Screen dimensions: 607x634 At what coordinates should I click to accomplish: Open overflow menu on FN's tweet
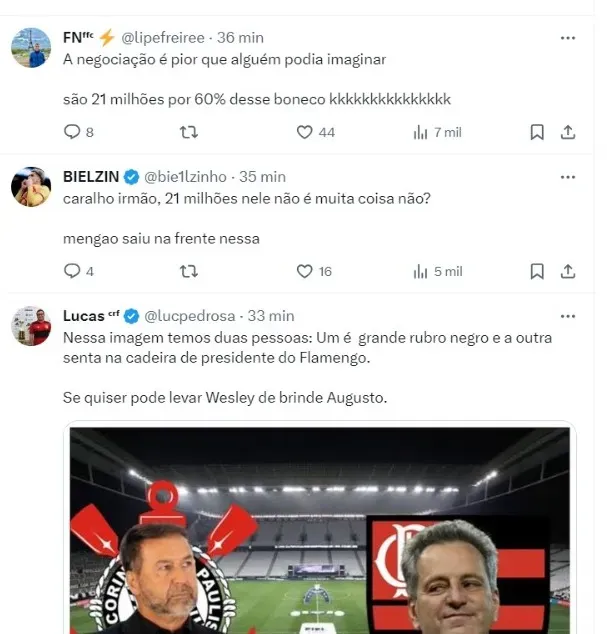click(568, 38)
